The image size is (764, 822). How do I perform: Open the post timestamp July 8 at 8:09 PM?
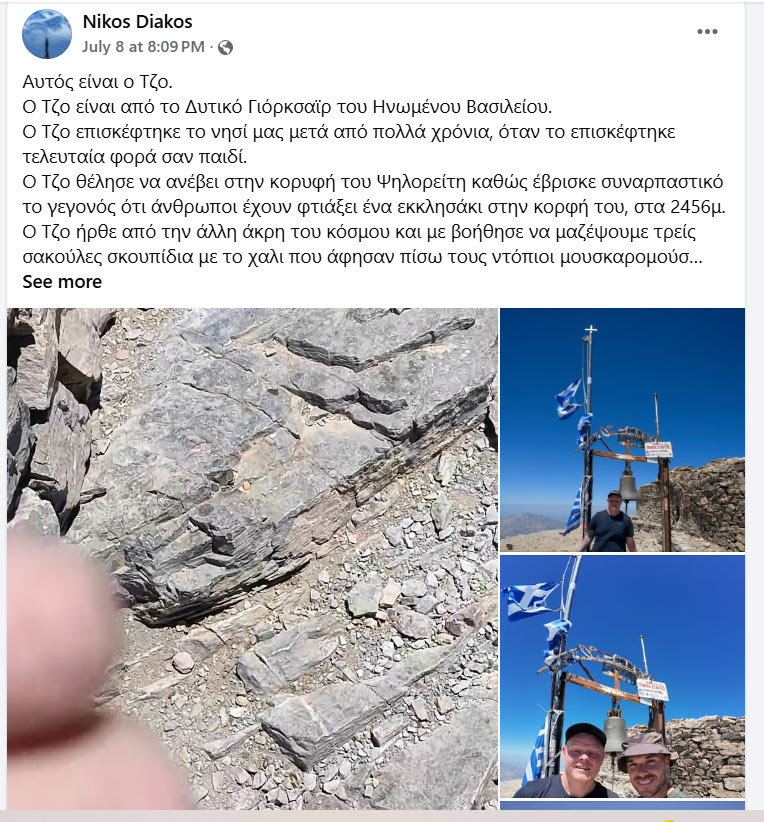(143, 47)
